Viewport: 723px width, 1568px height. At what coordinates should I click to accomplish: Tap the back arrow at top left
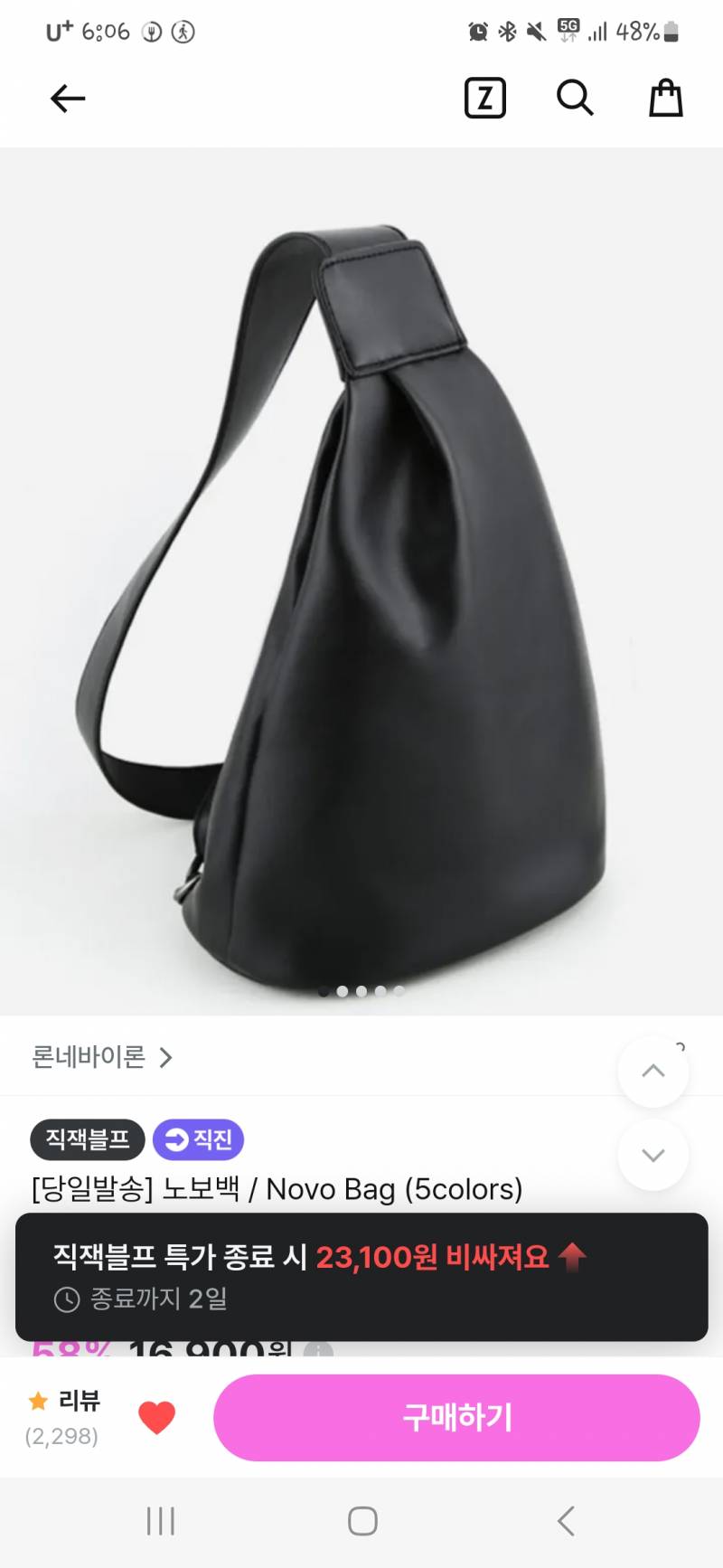[67, 99]
